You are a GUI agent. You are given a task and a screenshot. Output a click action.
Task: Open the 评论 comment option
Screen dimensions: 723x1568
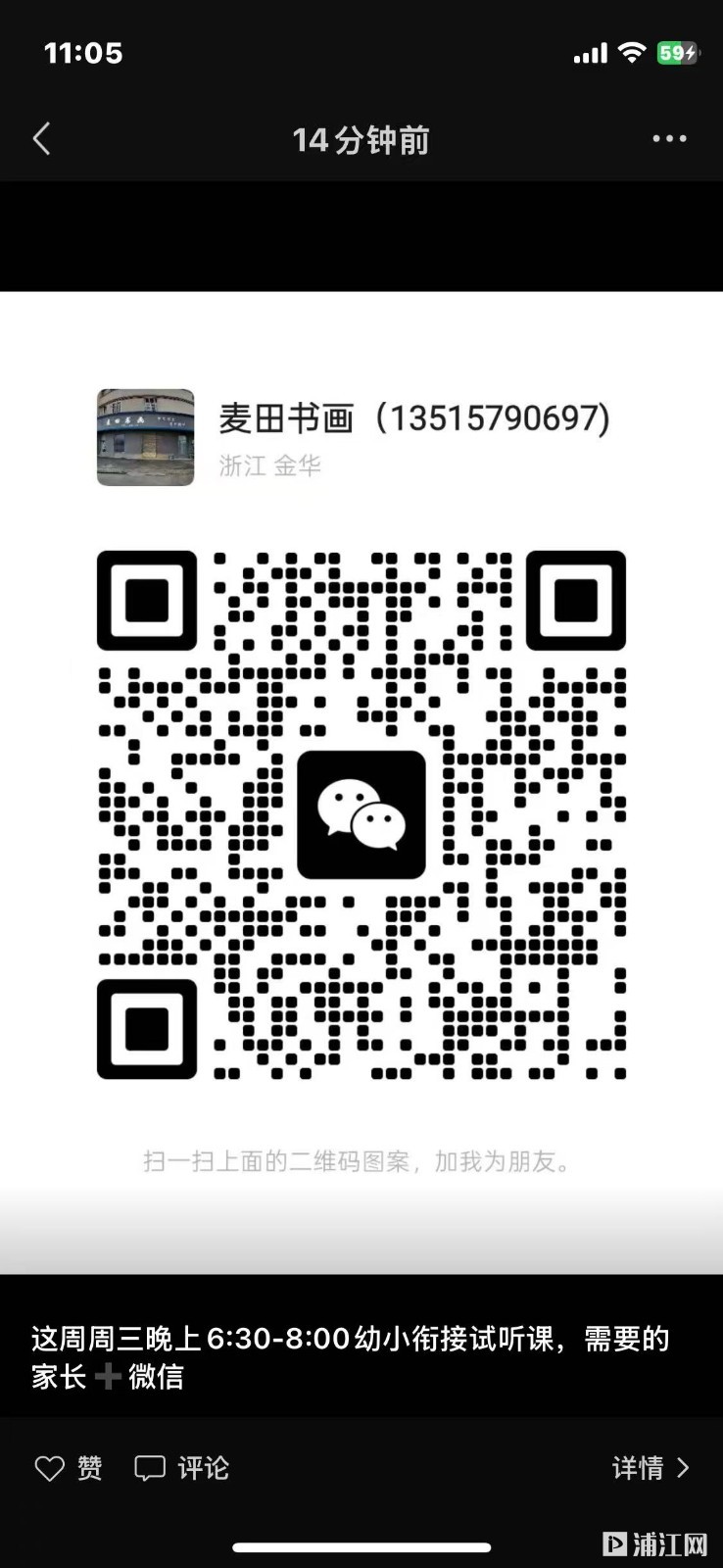click(182, 1467)
